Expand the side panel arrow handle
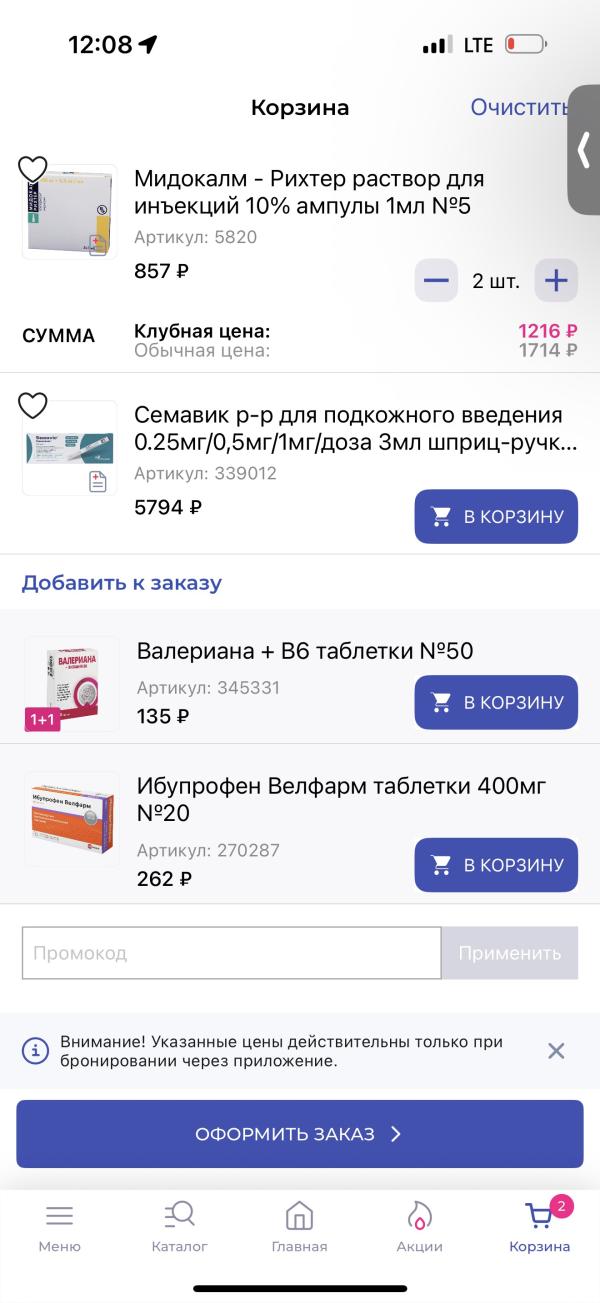The image size is (600, 1303). coord(584,150)
